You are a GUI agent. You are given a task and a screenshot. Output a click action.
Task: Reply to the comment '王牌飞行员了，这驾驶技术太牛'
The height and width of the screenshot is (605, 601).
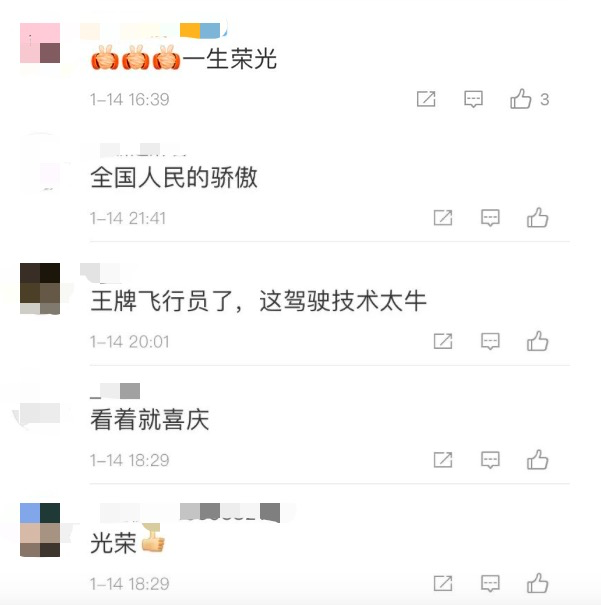click(490, 341)
